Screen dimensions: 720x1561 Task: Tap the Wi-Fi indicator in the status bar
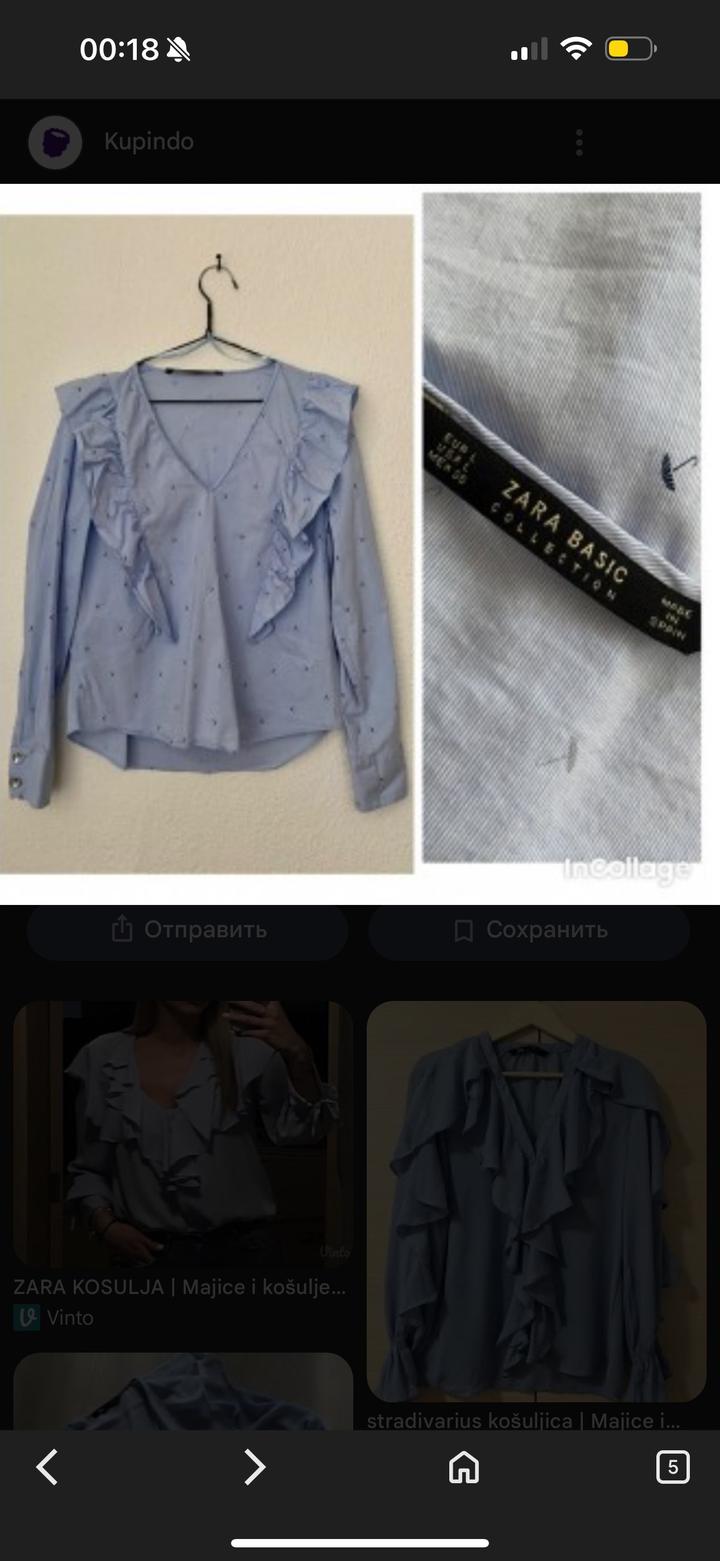[x=576, y=46]
